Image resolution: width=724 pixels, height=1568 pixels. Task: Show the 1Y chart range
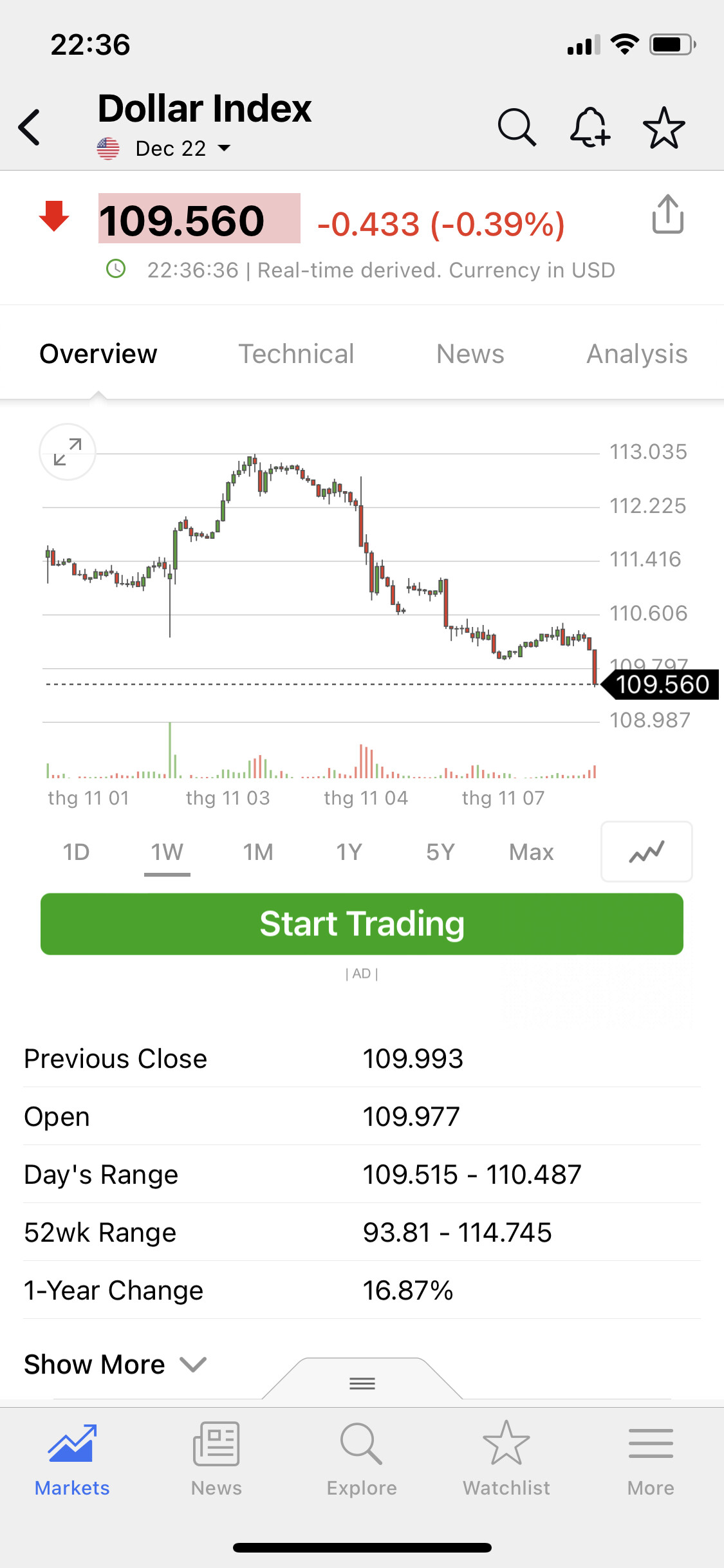(x=349, y=852)
